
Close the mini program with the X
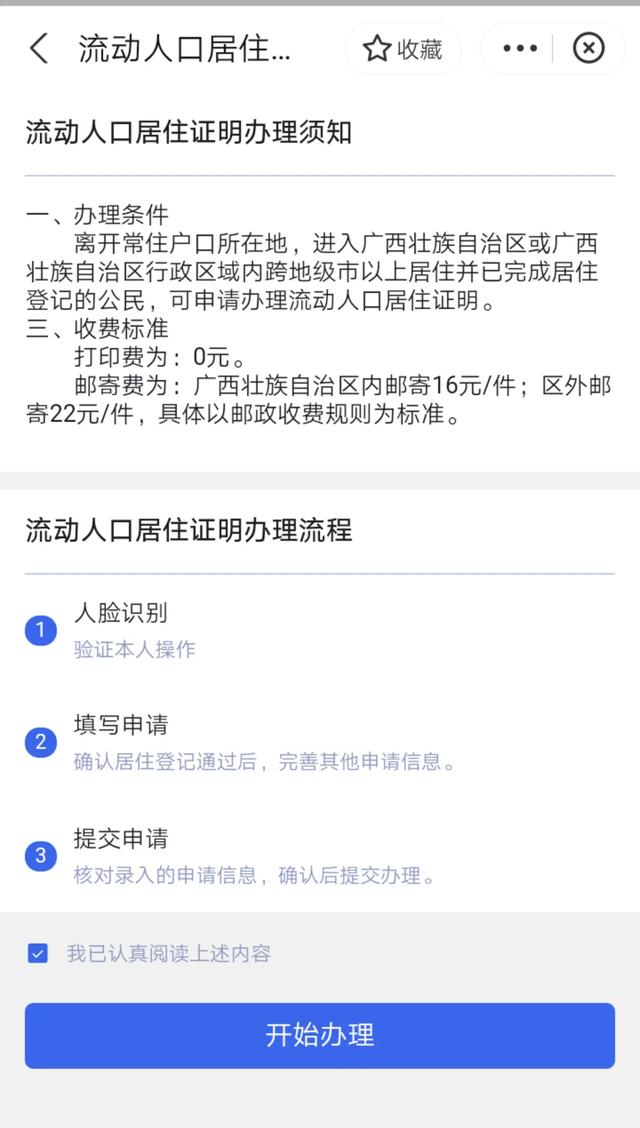(588, 49)
